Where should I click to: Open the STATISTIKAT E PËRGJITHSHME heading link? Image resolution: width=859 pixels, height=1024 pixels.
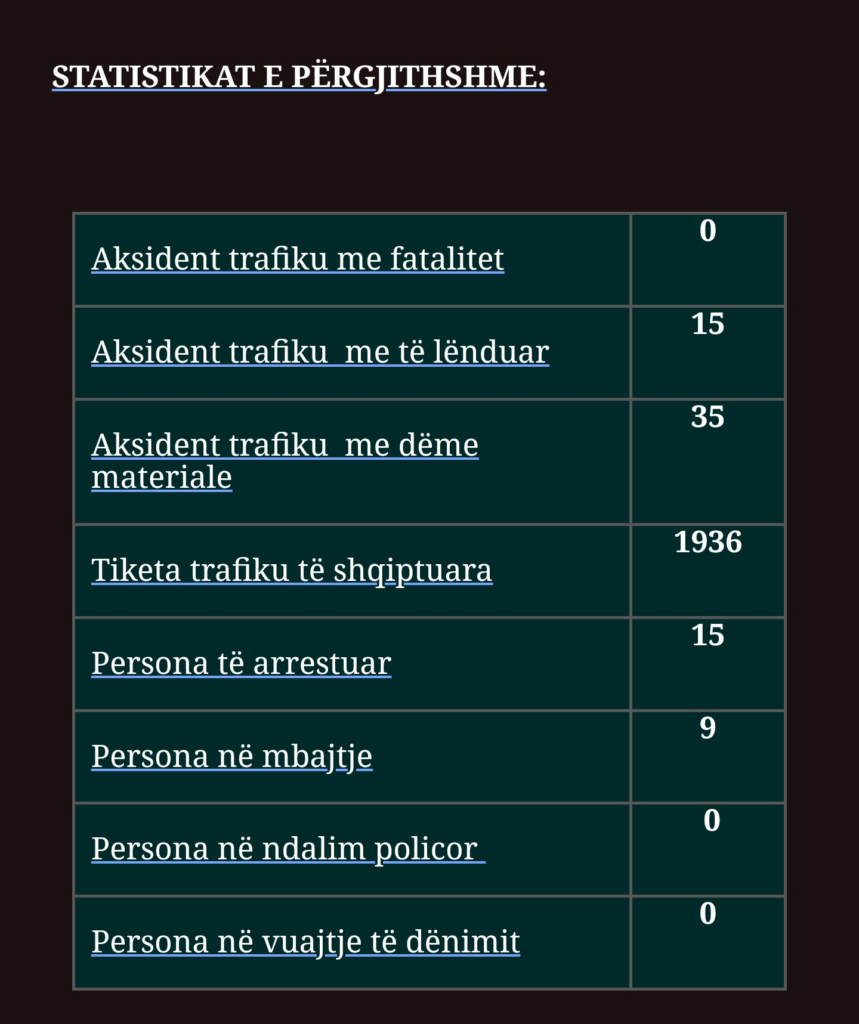click(299, 76)
